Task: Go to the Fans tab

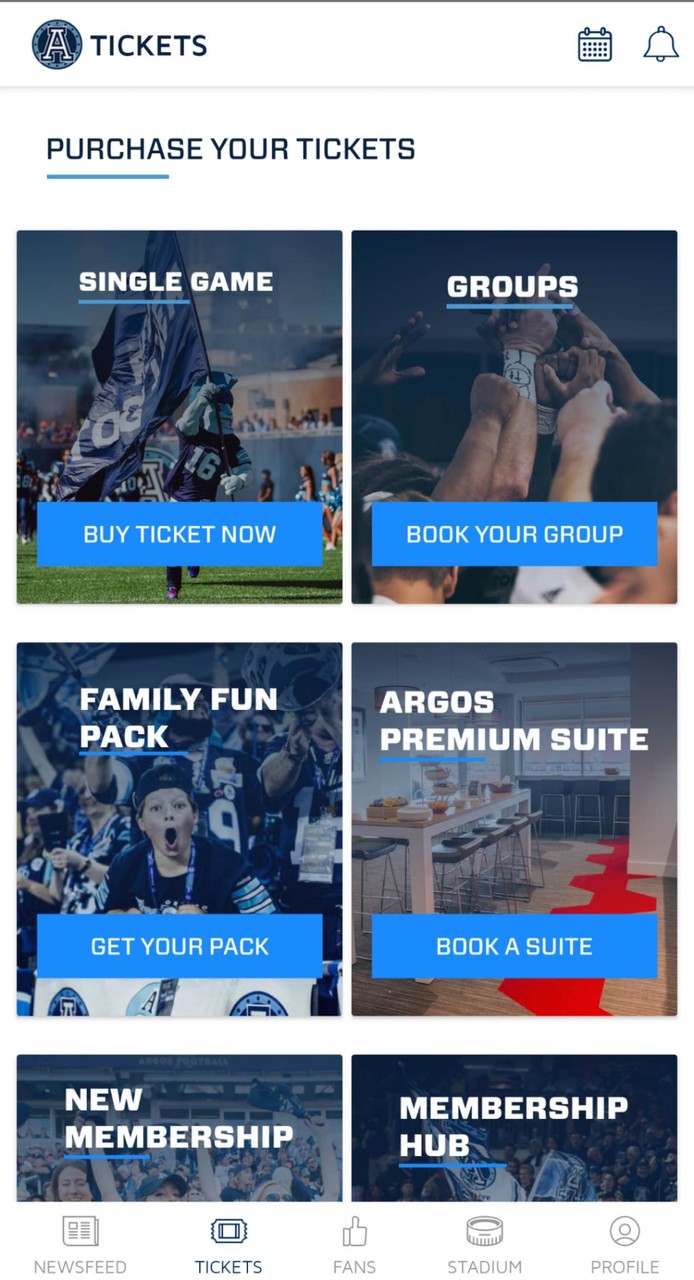Action: point(354,1244)
